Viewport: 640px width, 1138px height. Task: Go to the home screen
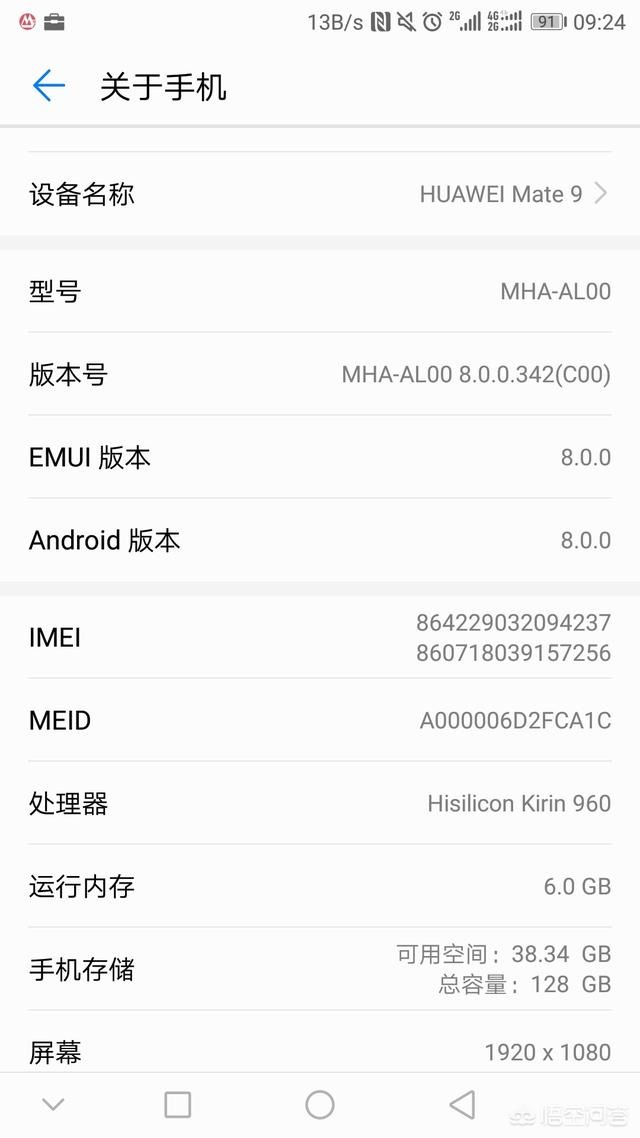click(x=320, y=1104)
